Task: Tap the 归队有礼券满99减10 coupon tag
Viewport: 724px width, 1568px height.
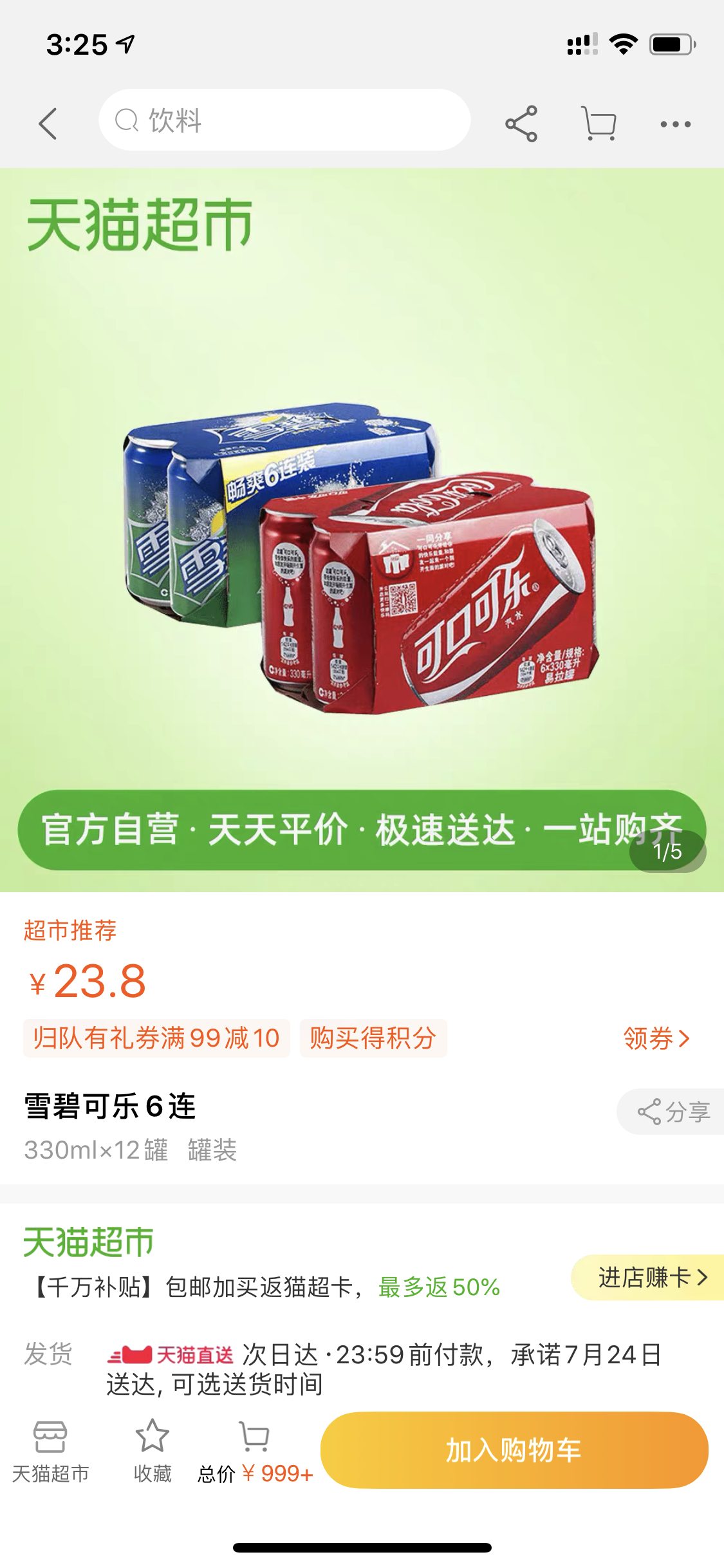Action: pos(156,1038)
